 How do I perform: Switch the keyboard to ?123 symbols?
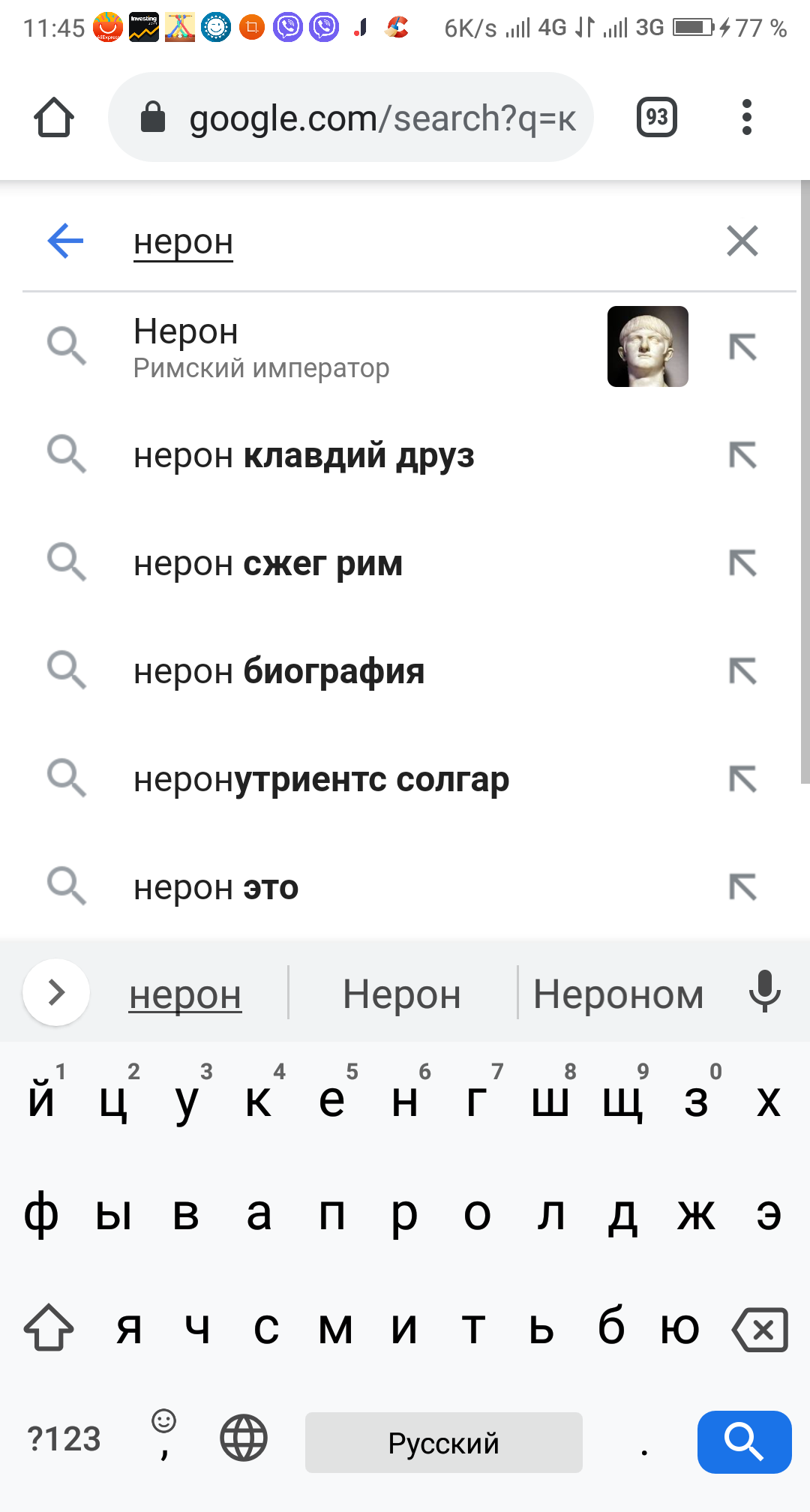coord(64,1439)
